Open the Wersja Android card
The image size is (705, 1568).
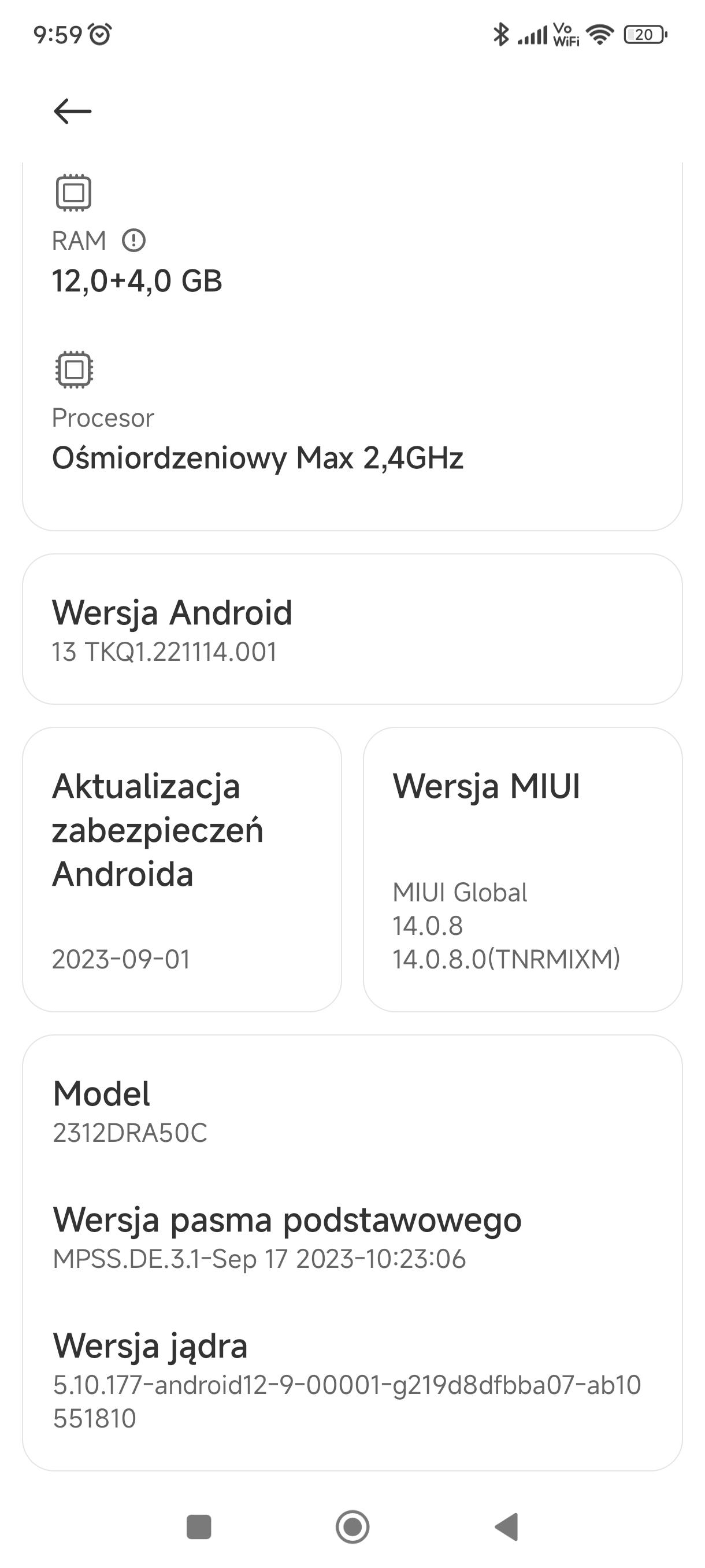coord(352,629)
